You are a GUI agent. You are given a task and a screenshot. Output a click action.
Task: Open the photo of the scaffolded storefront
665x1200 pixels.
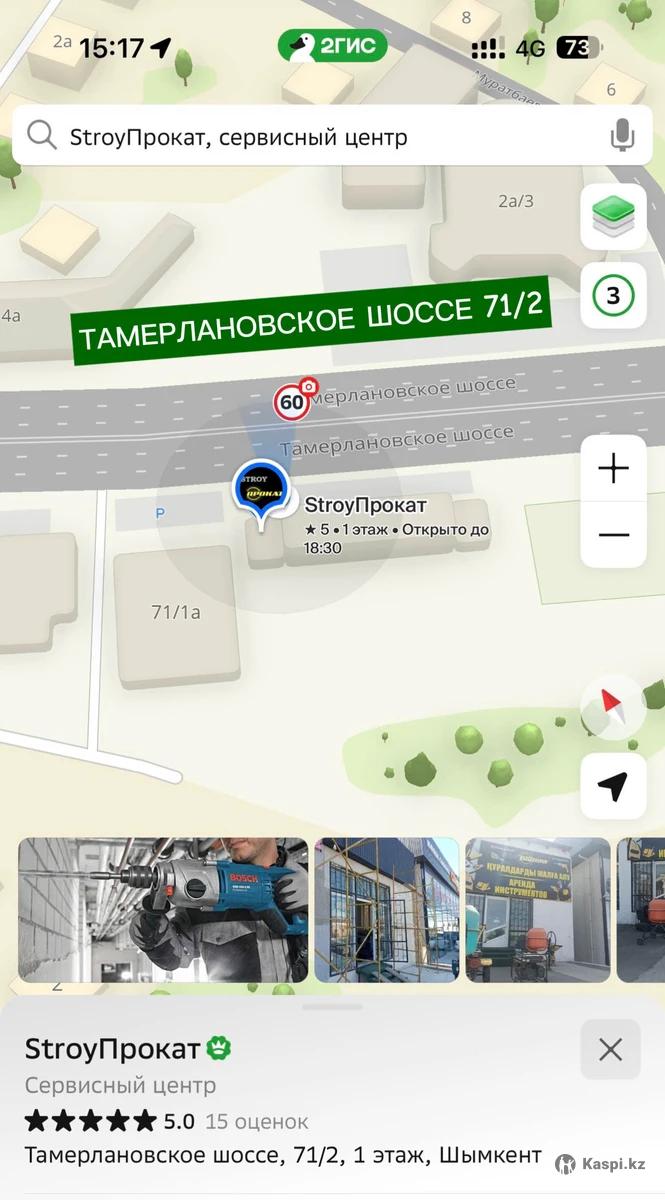[x=386, y=909]
